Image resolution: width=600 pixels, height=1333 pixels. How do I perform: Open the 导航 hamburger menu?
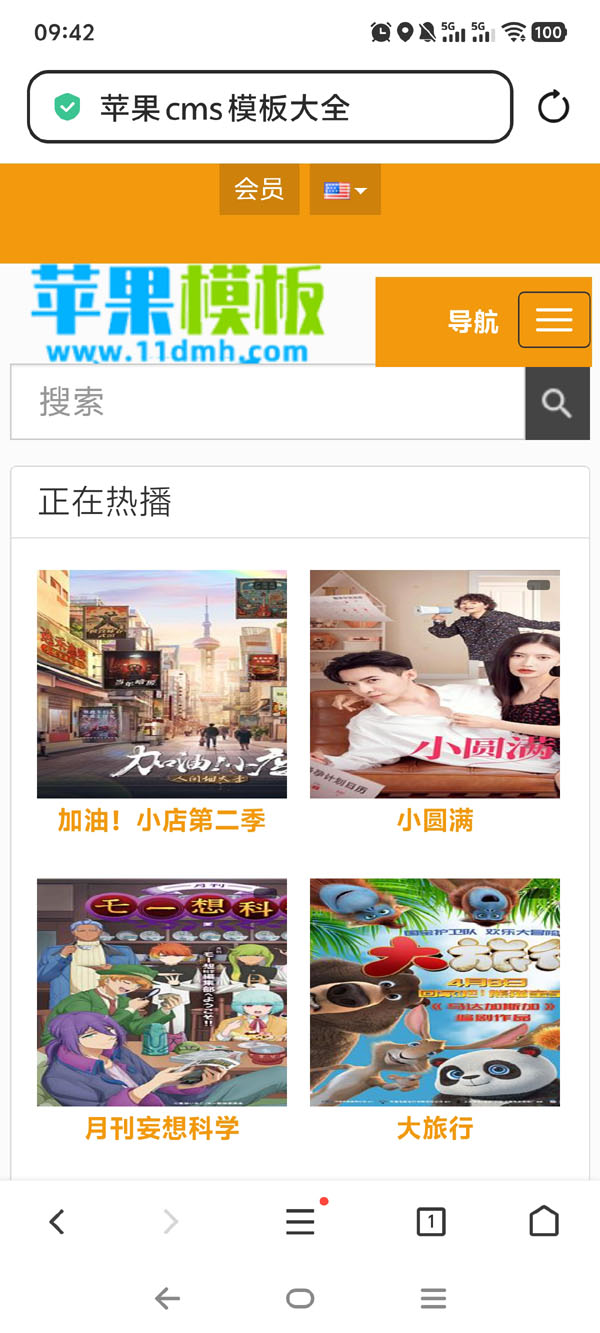pyautogui.click(x=553, y=320)
